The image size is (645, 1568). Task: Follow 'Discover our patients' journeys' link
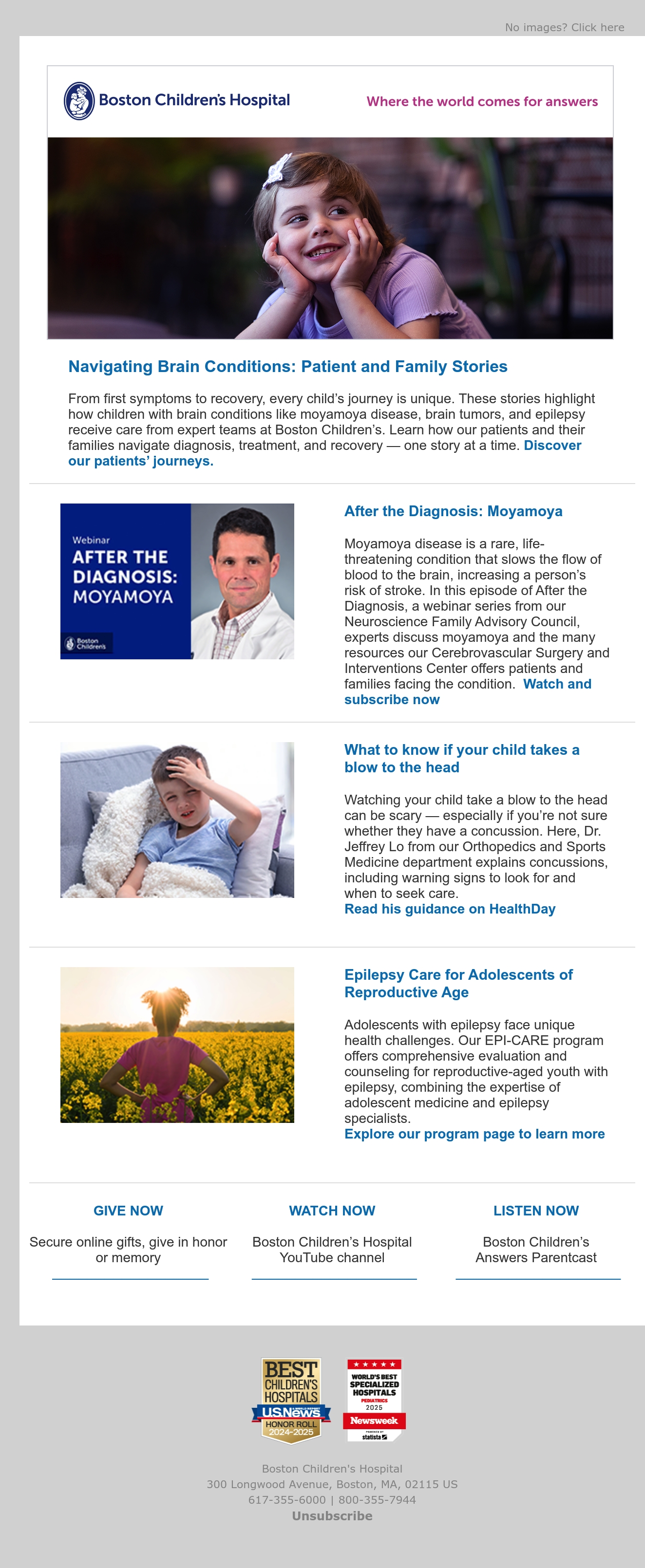point(324,453)
